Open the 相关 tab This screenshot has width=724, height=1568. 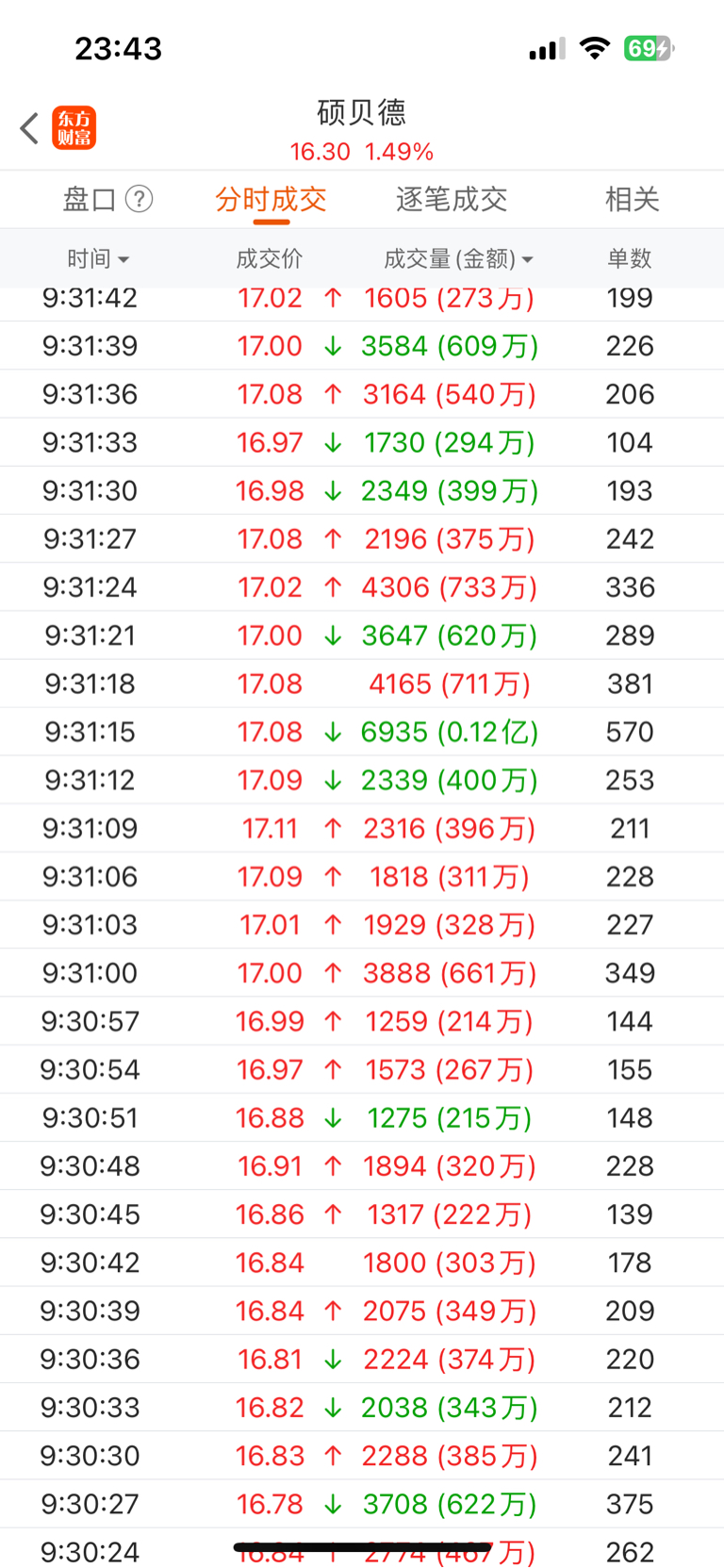tap(632, 199)
